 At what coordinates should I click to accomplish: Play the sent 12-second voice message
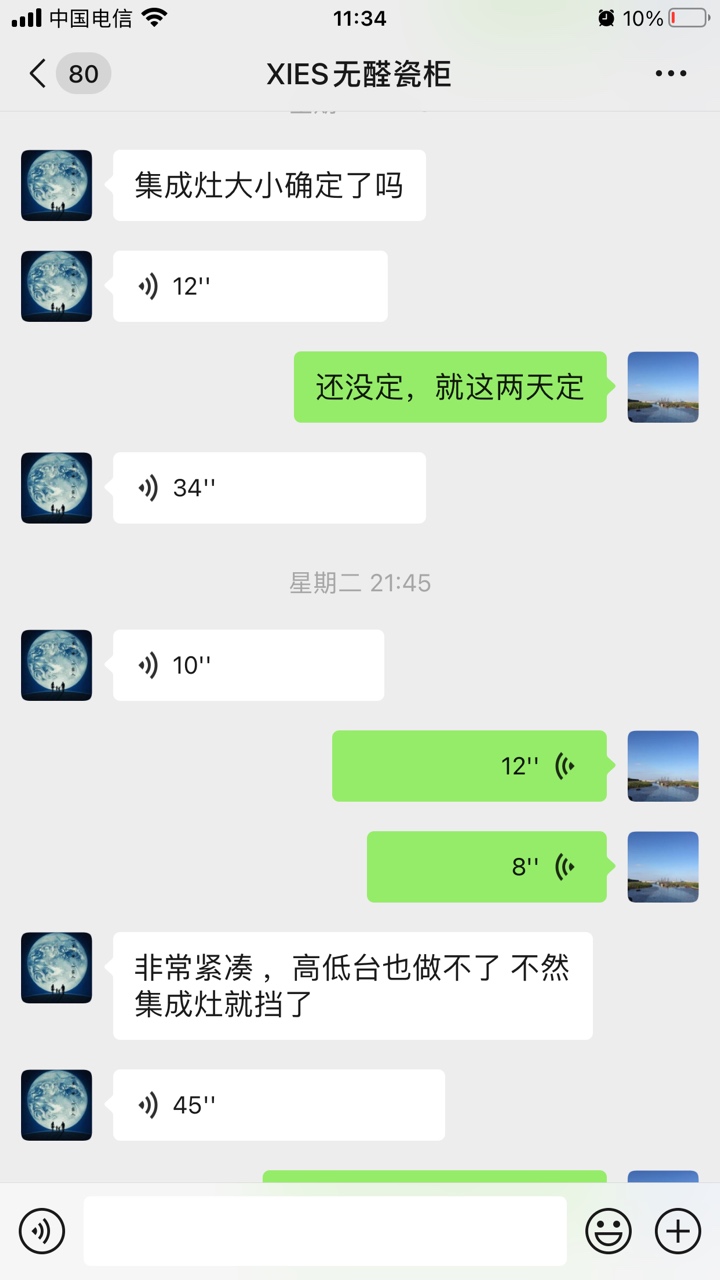(469, 766)
